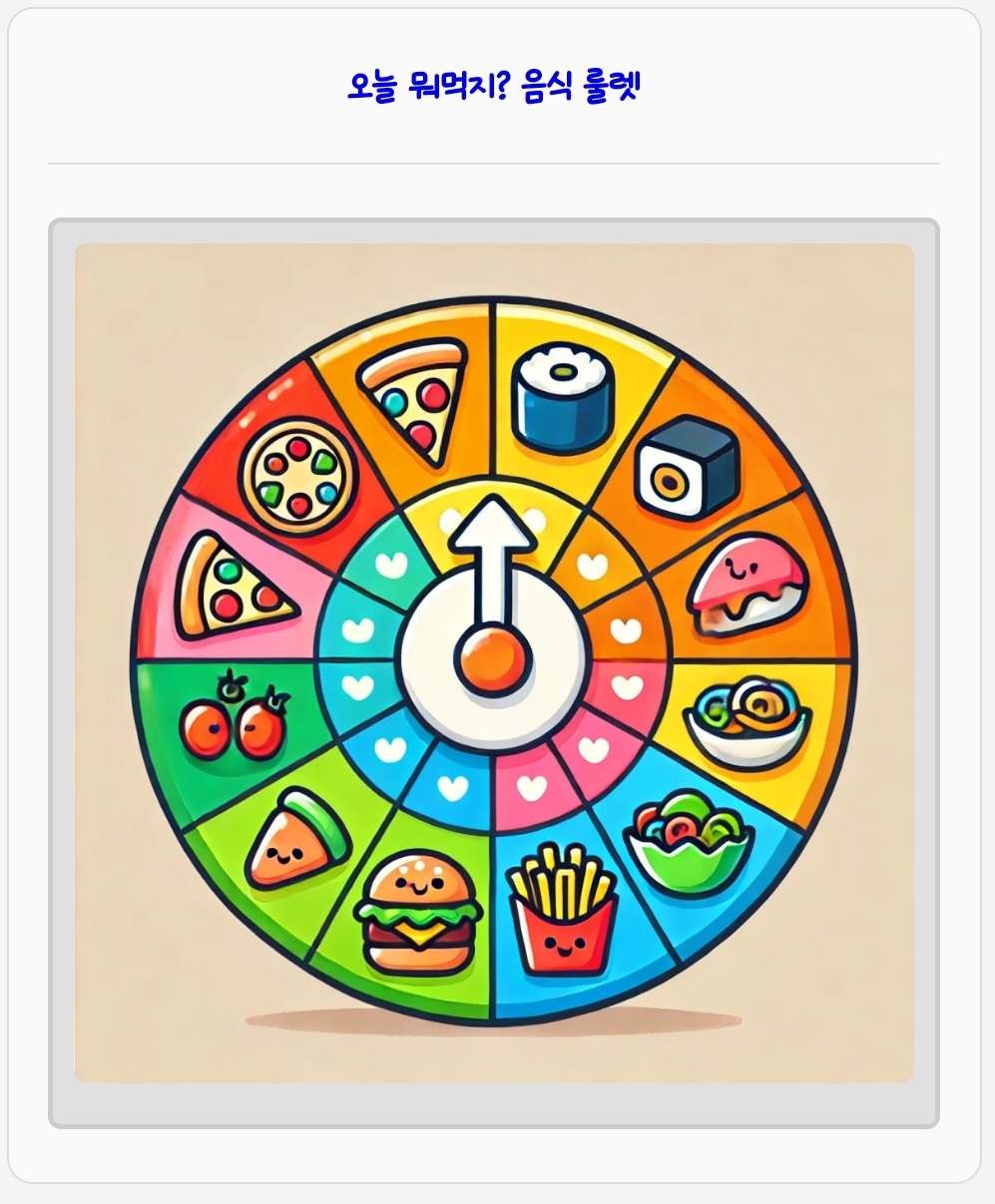Open the food roulette wheel image

pyautogui.click(x=494, y=662)
